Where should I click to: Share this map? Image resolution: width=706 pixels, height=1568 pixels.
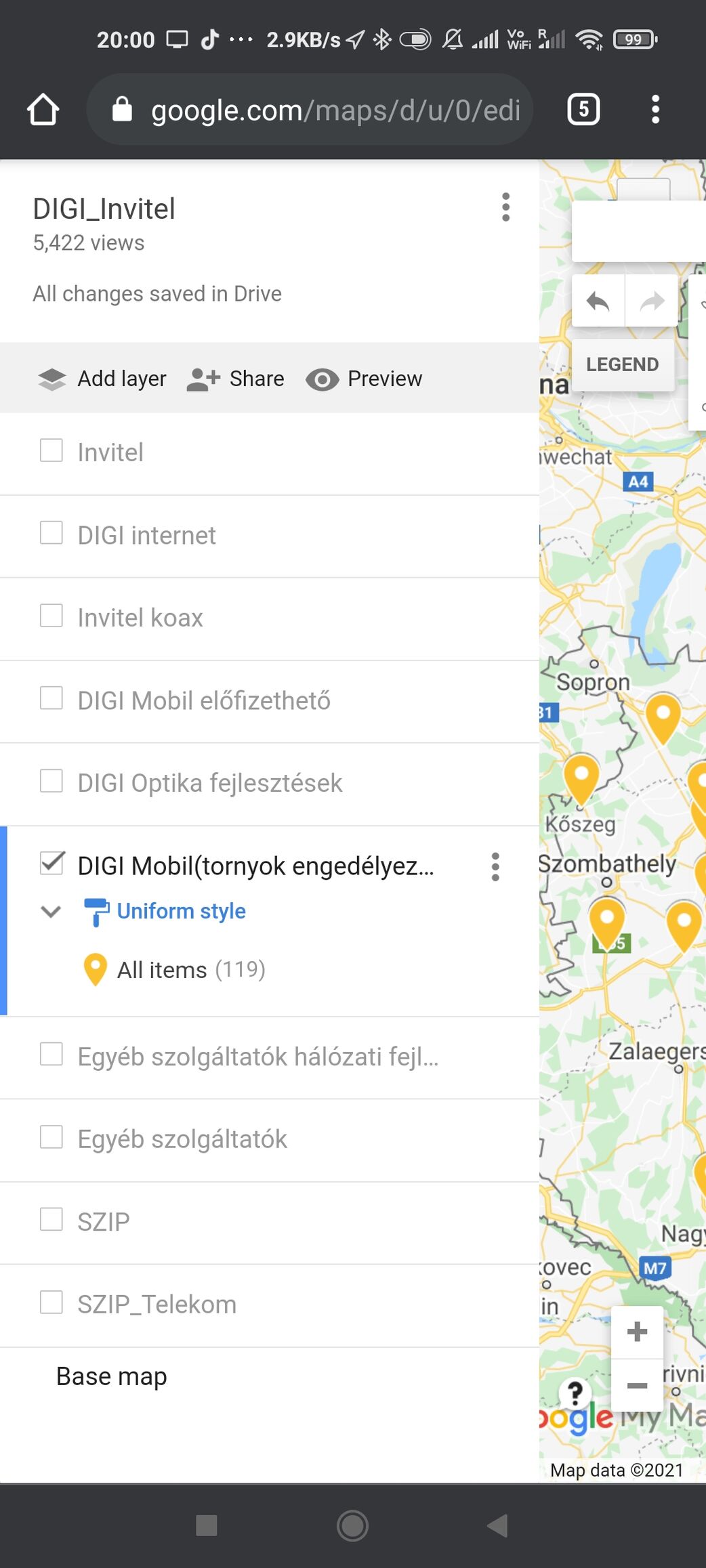coord(236,379)
